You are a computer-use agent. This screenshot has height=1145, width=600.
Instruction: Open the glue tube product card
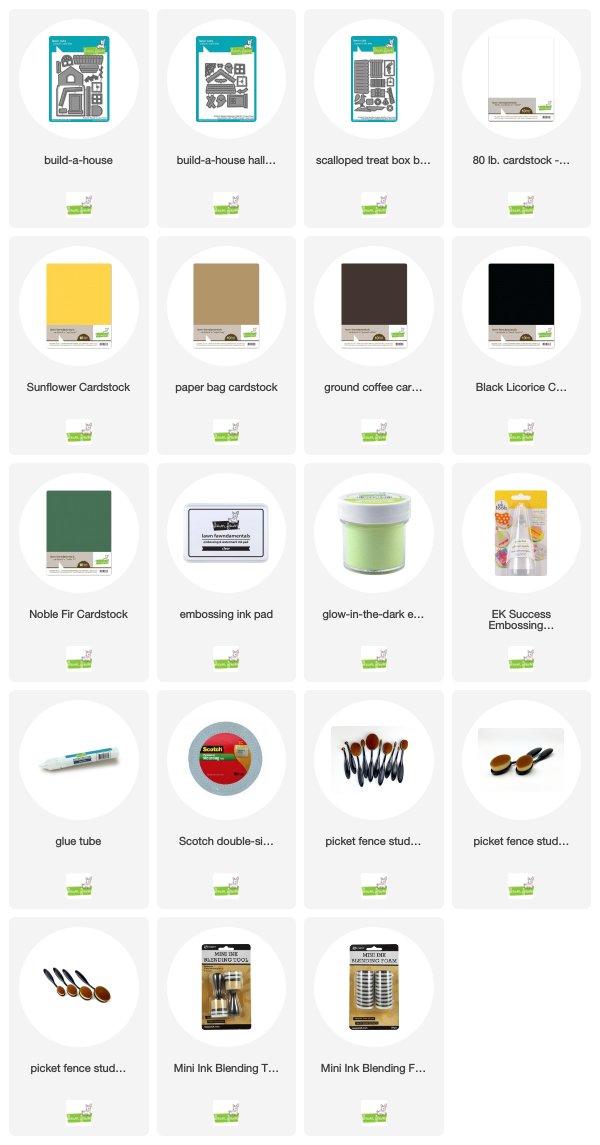click(79, 800)
